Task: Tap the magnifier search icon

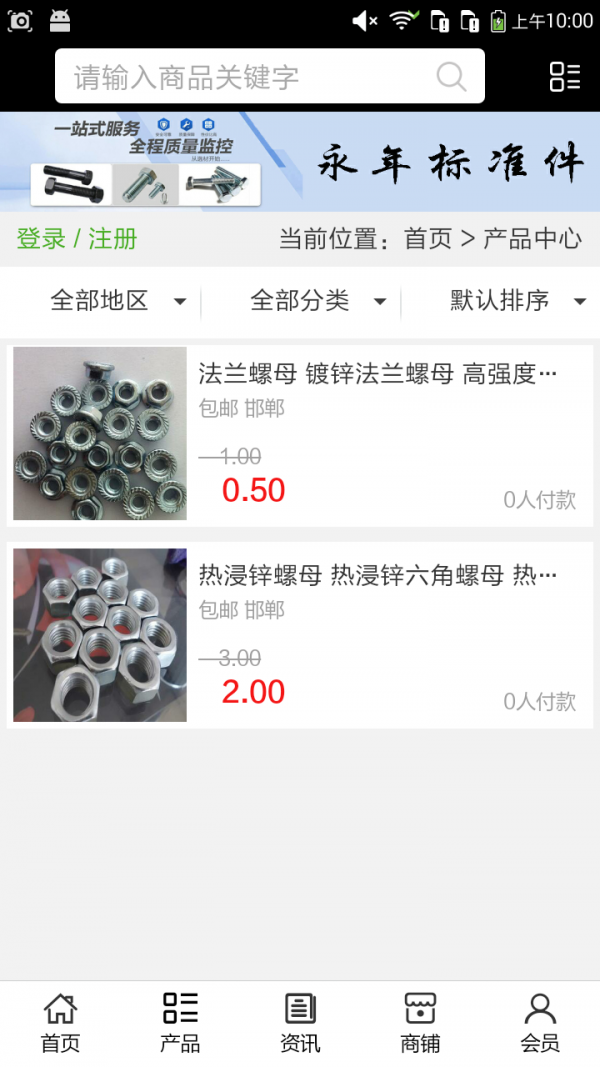Action: coord(451,77)
